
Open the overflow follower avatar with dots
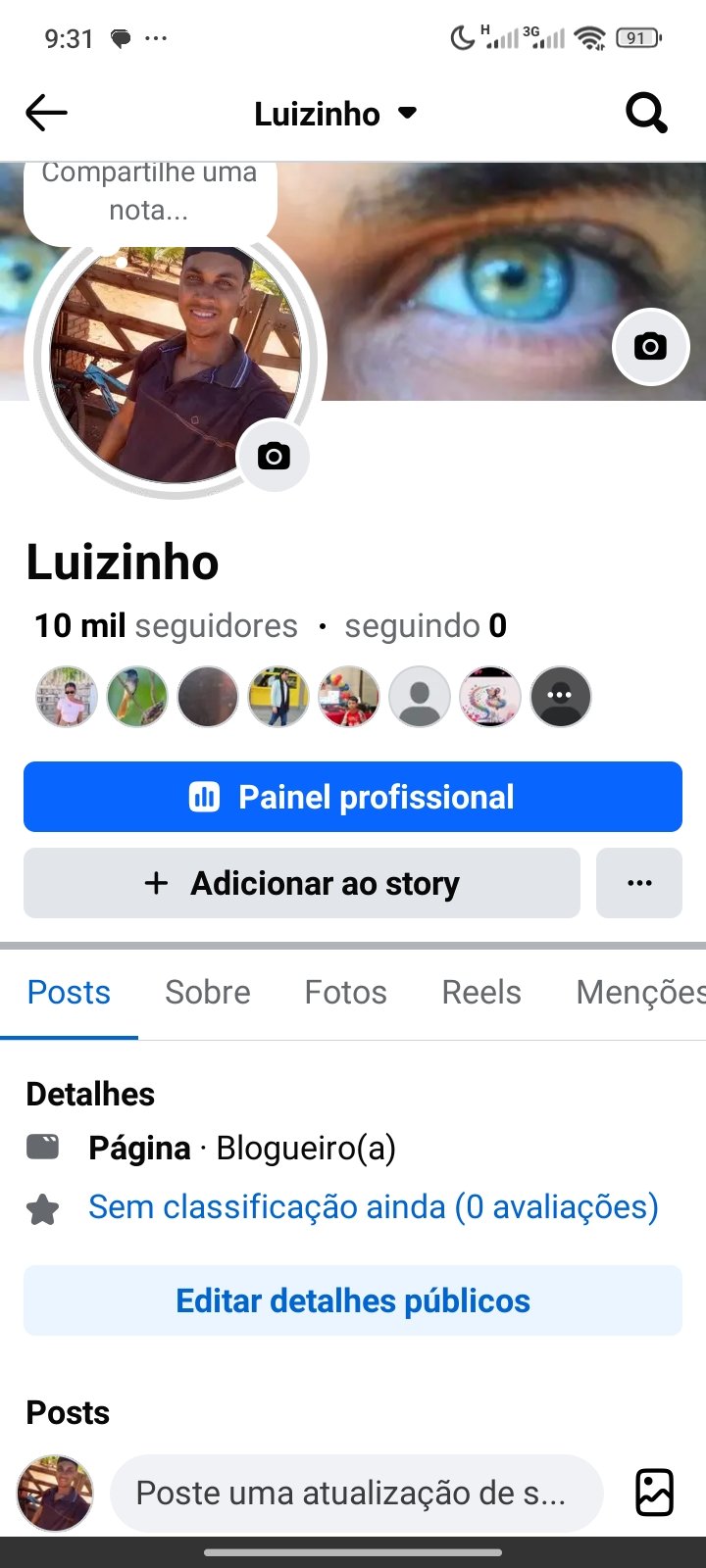click(x=561, y=697)
